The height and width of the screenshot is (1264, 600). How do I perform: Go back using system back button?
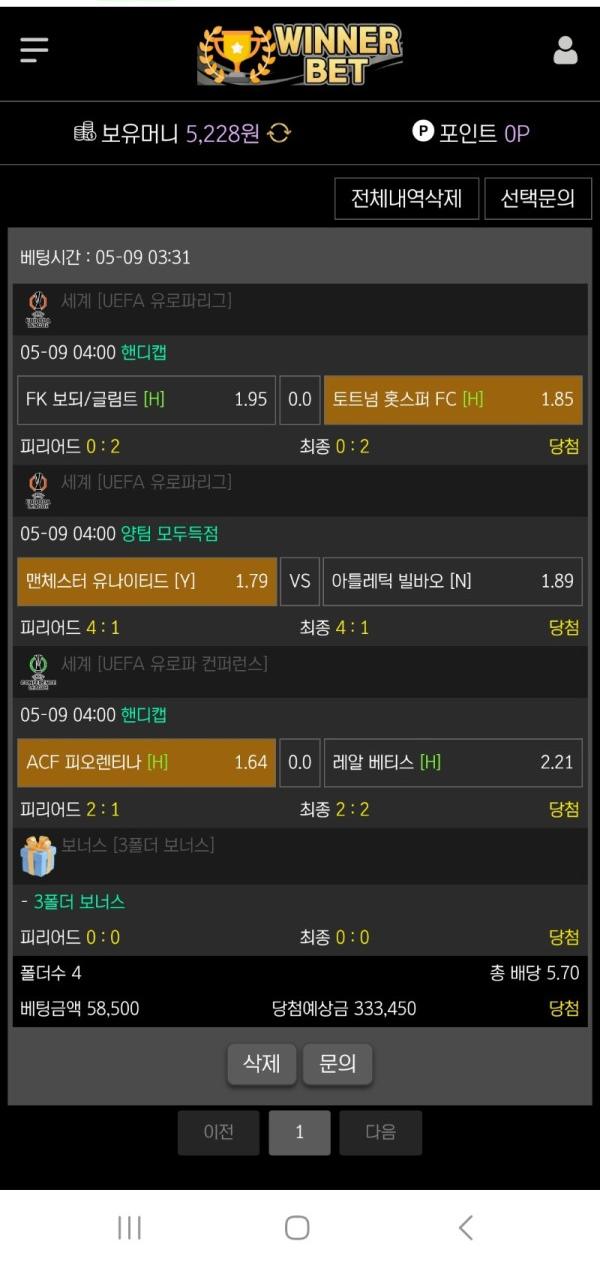point(465,1227)
